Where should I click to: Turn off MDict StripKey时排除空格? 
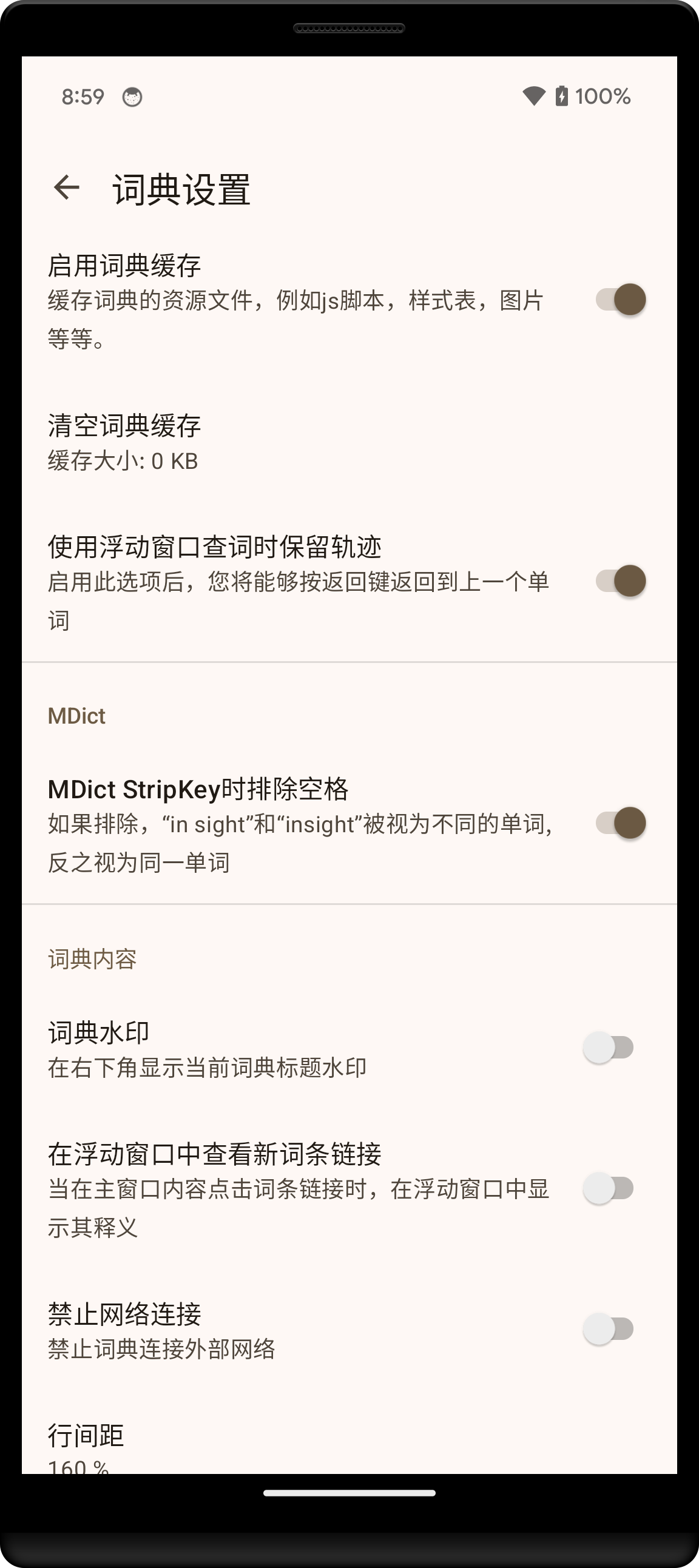[x=621, y=823]
